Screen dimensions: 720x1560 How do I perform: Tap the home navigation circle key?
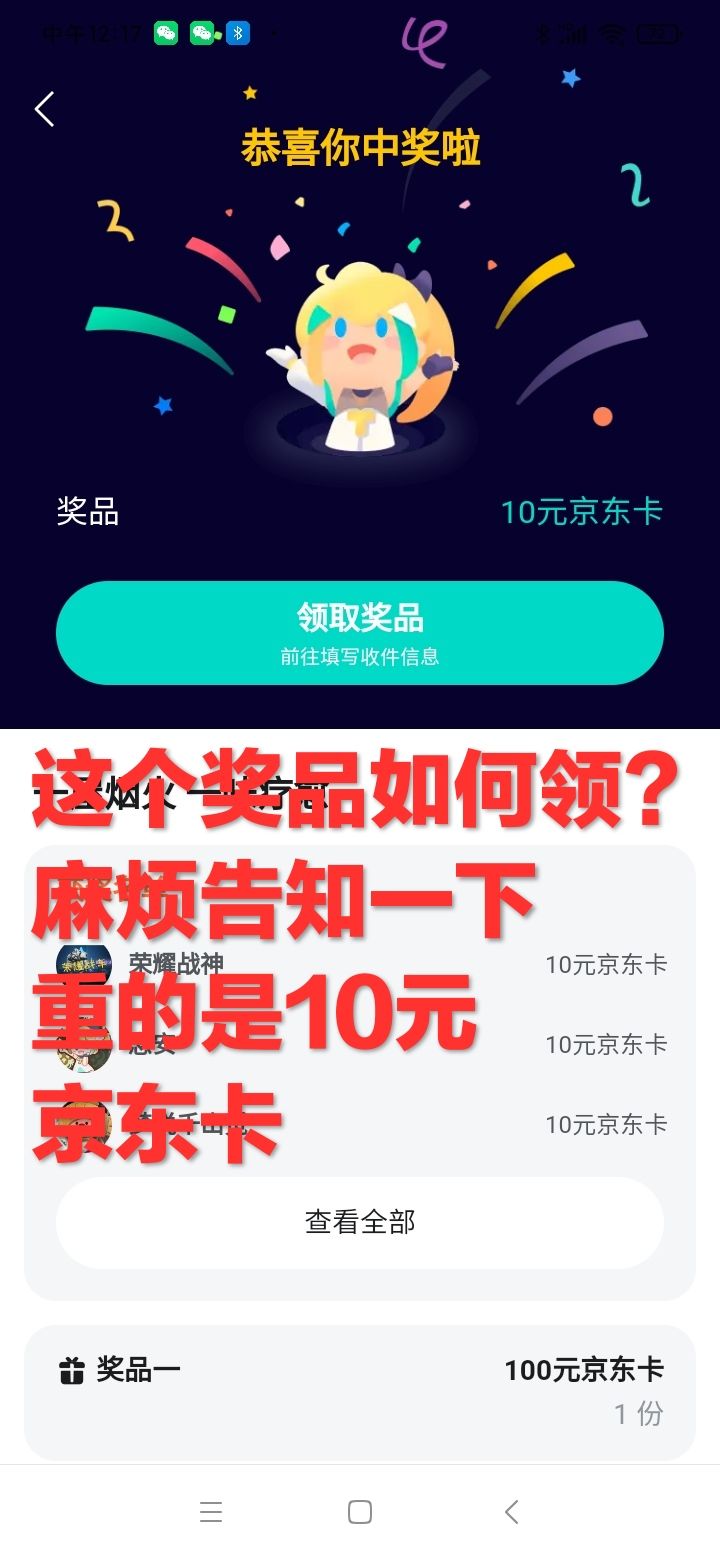[360, 1512]
